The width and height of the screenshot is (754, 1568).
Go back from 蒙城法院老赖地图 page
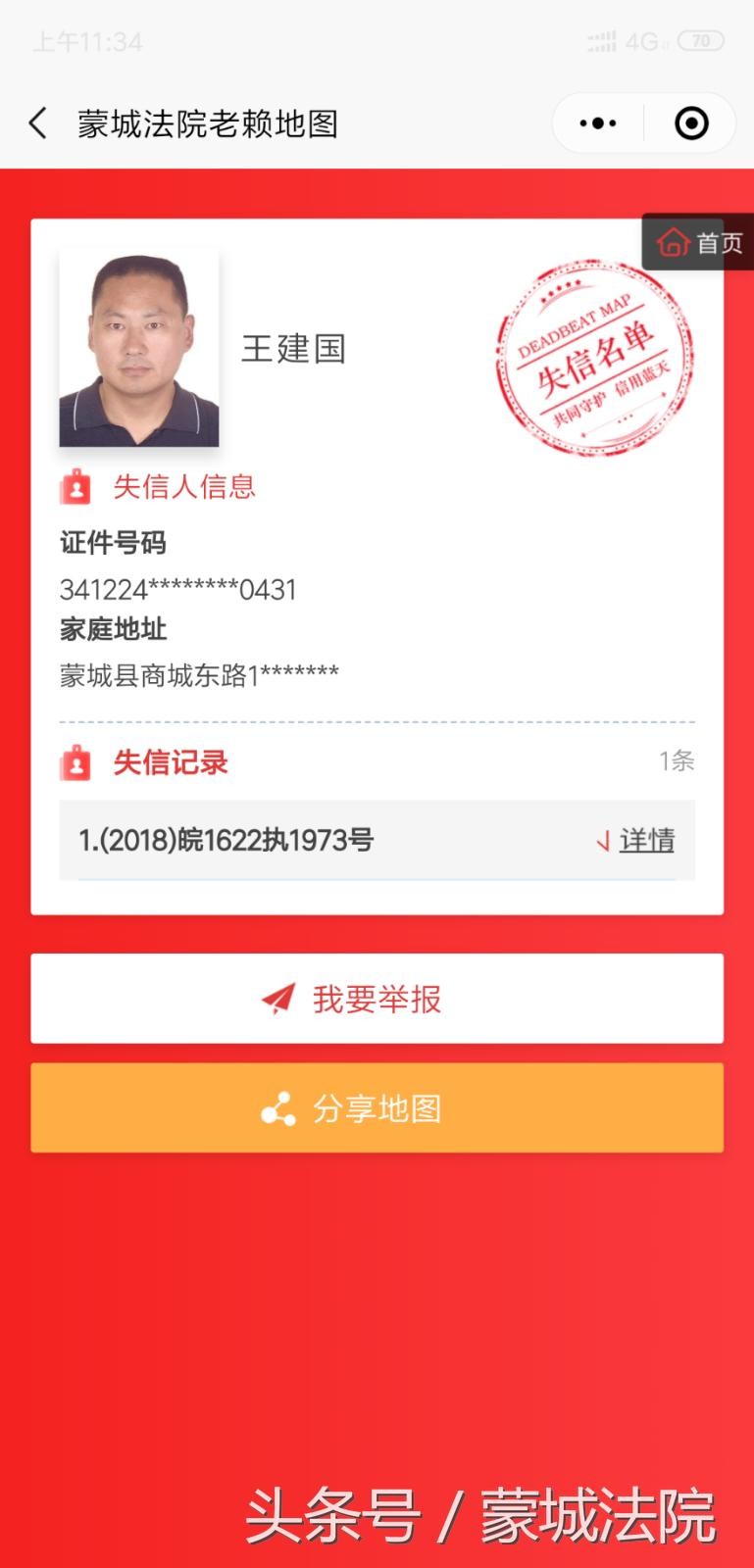pos(38,124)
